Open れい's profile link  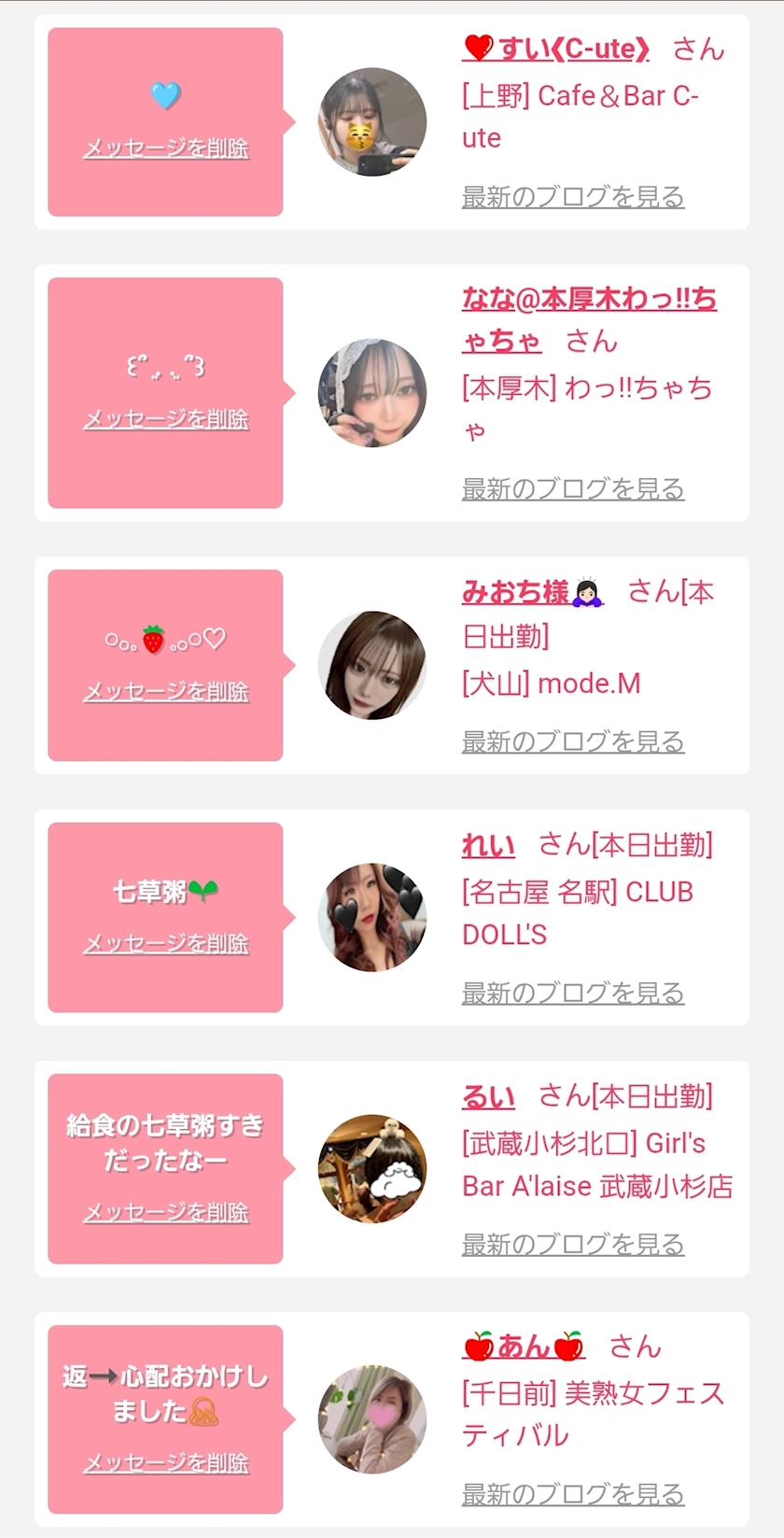488,845
